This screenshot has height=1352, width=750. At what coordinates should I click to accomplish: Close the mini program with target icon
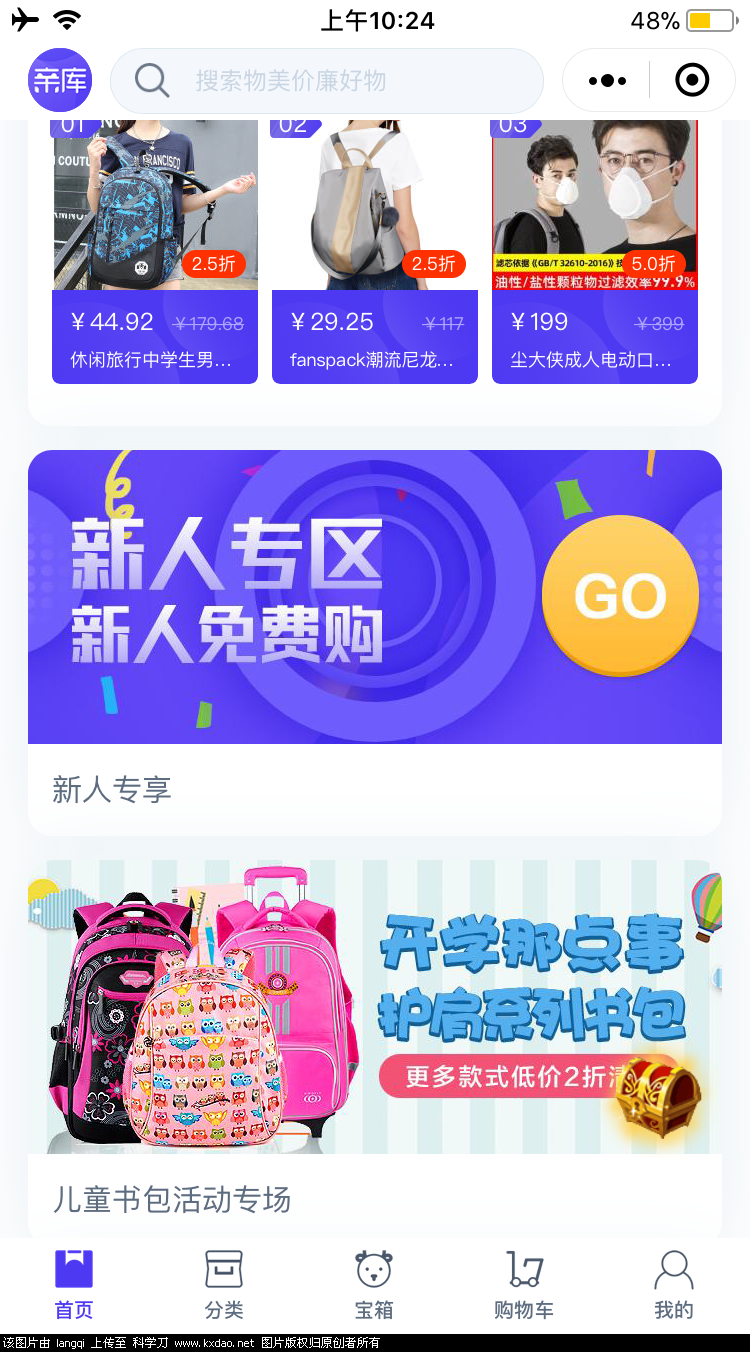[692, 80]
